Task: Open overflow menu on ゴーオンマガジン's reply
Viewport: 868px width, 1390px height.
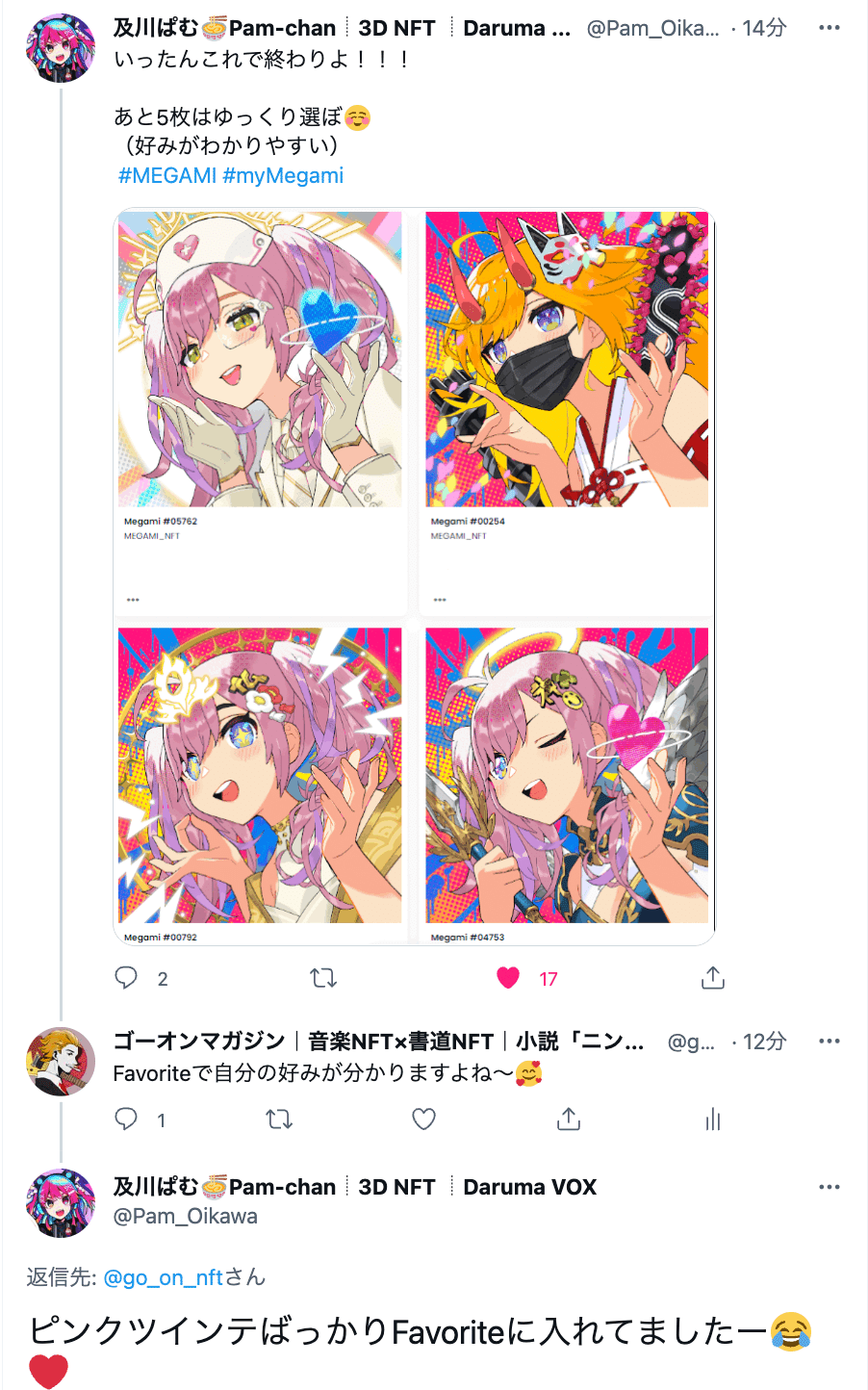Action: tap(829, 1041)
